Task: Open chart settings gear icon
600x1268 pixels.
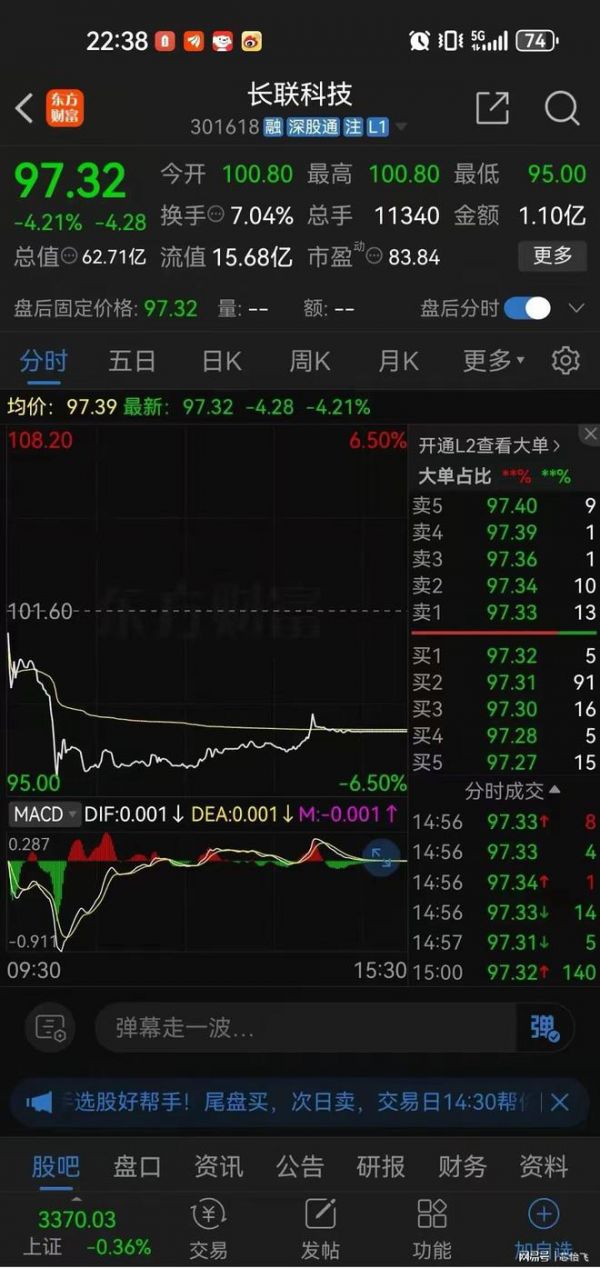Action: [566, 360]
